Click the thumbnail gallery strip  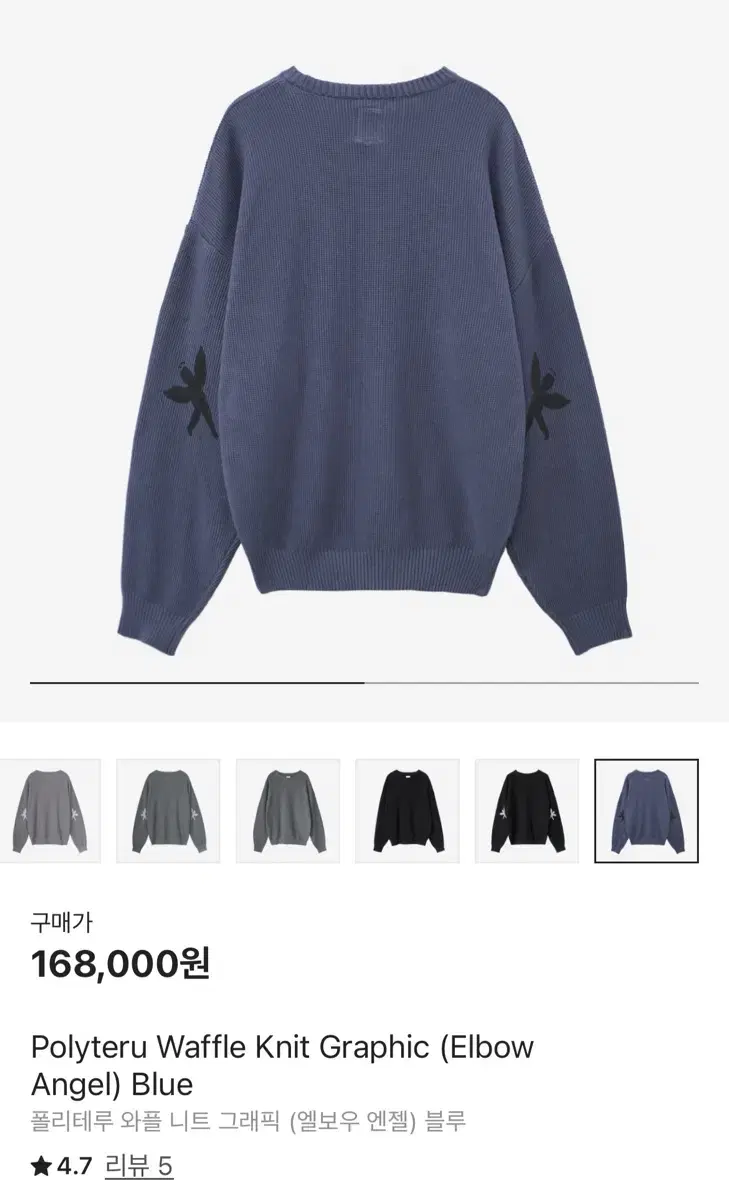[364, 809]
